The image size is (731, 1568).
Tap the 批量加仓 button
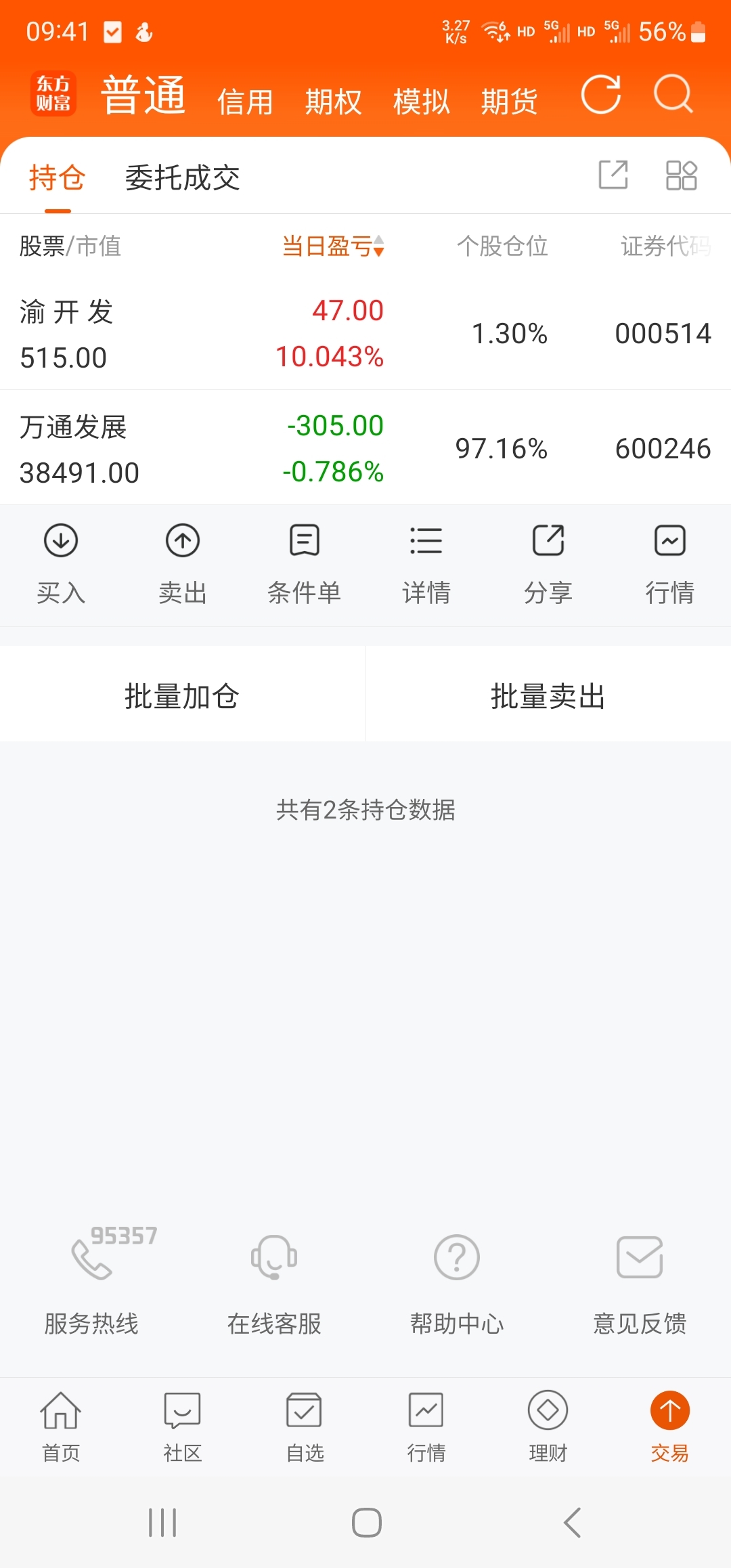click(x=182, y=695)
